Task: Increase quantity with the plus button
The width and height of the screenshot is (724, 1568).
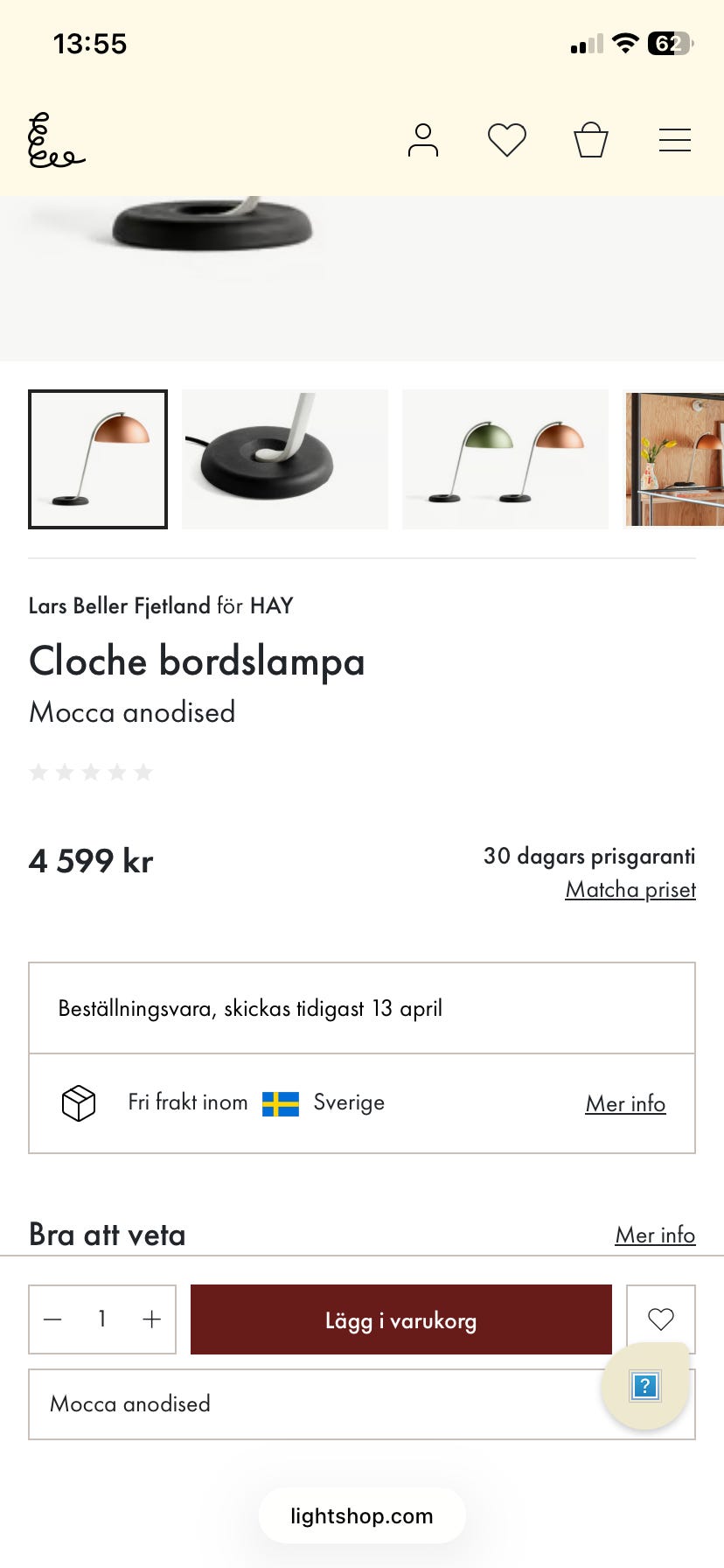Action: pyautogui.click(x=151, y=1319)
